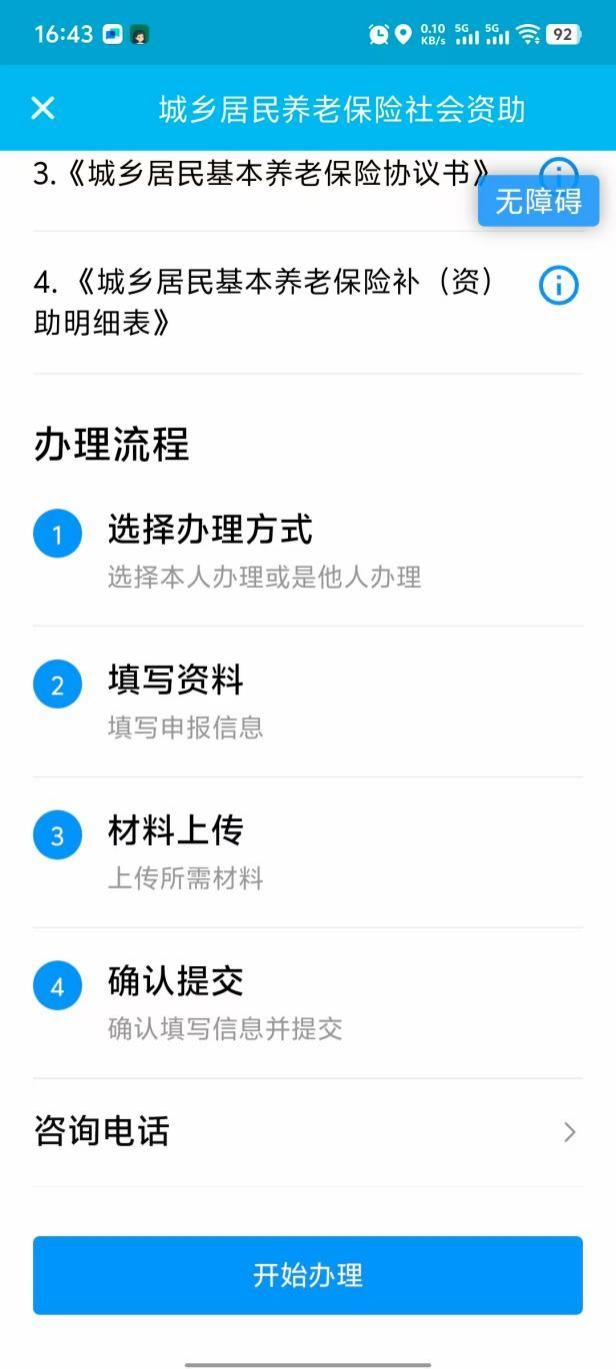Start with the 开始办理 button

click(x=307, y=1275)
